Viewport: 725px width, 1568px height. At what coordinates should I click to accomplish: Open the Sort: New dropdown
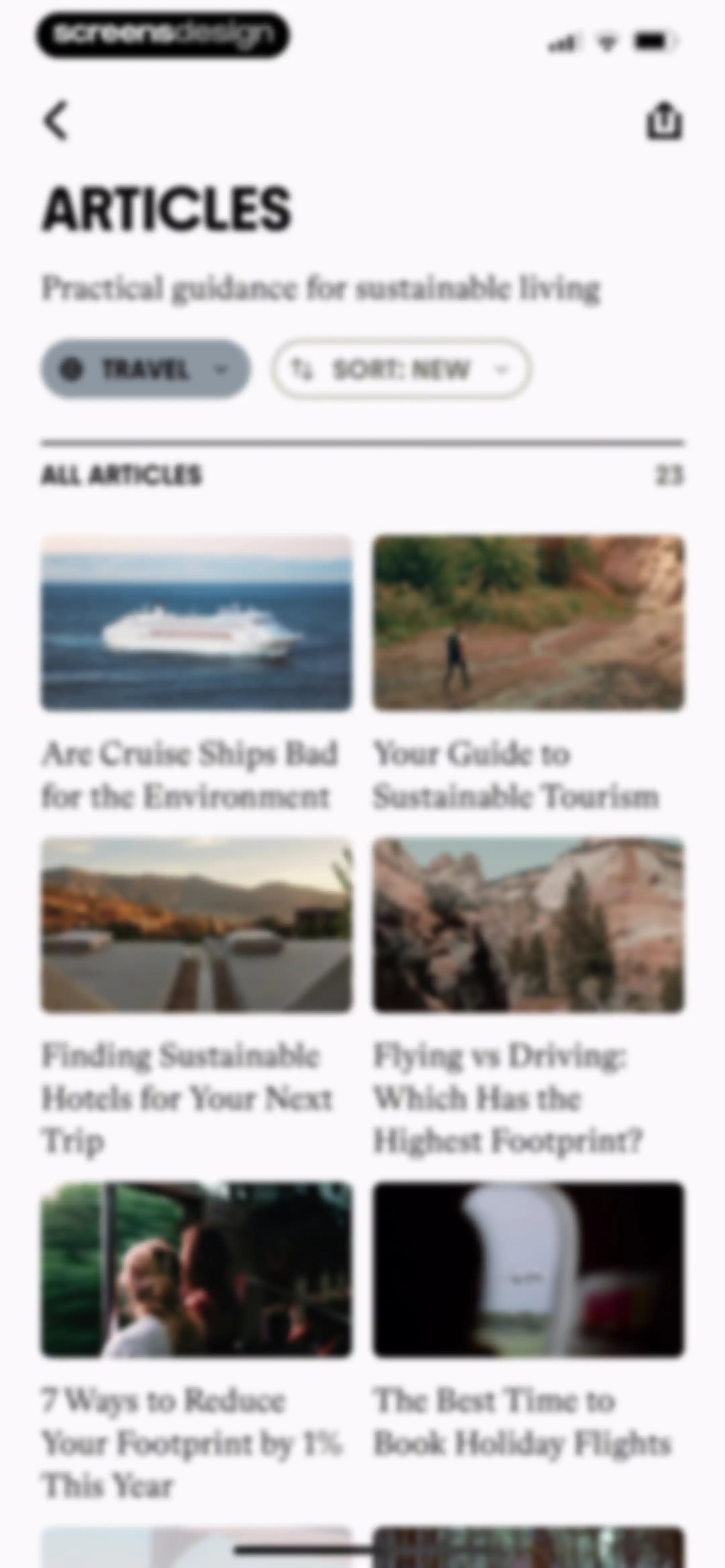400,369
